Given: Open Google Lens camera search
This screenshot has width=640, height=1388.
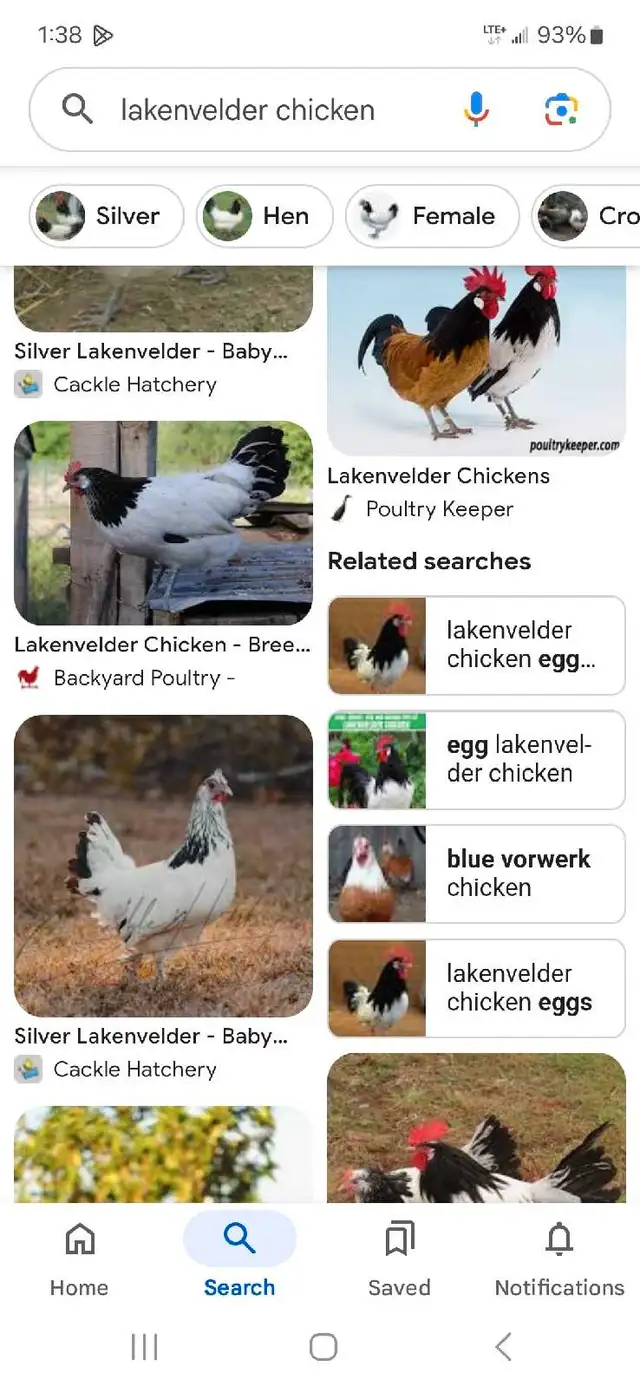Looking at the screenshot, I should pos(561,109).
